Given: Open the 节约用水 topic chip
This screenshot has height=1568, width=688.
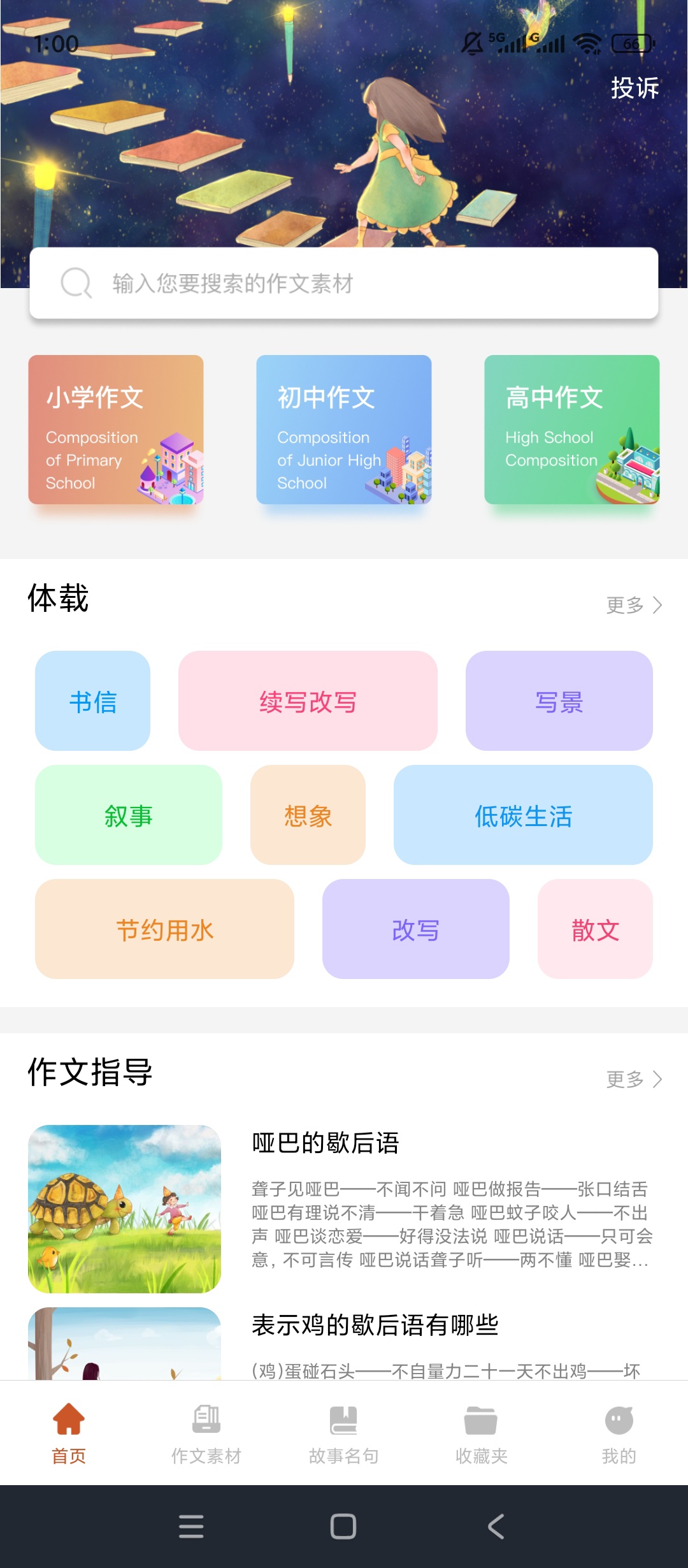Looking at the screenshot, I should [x=165, y=929].
